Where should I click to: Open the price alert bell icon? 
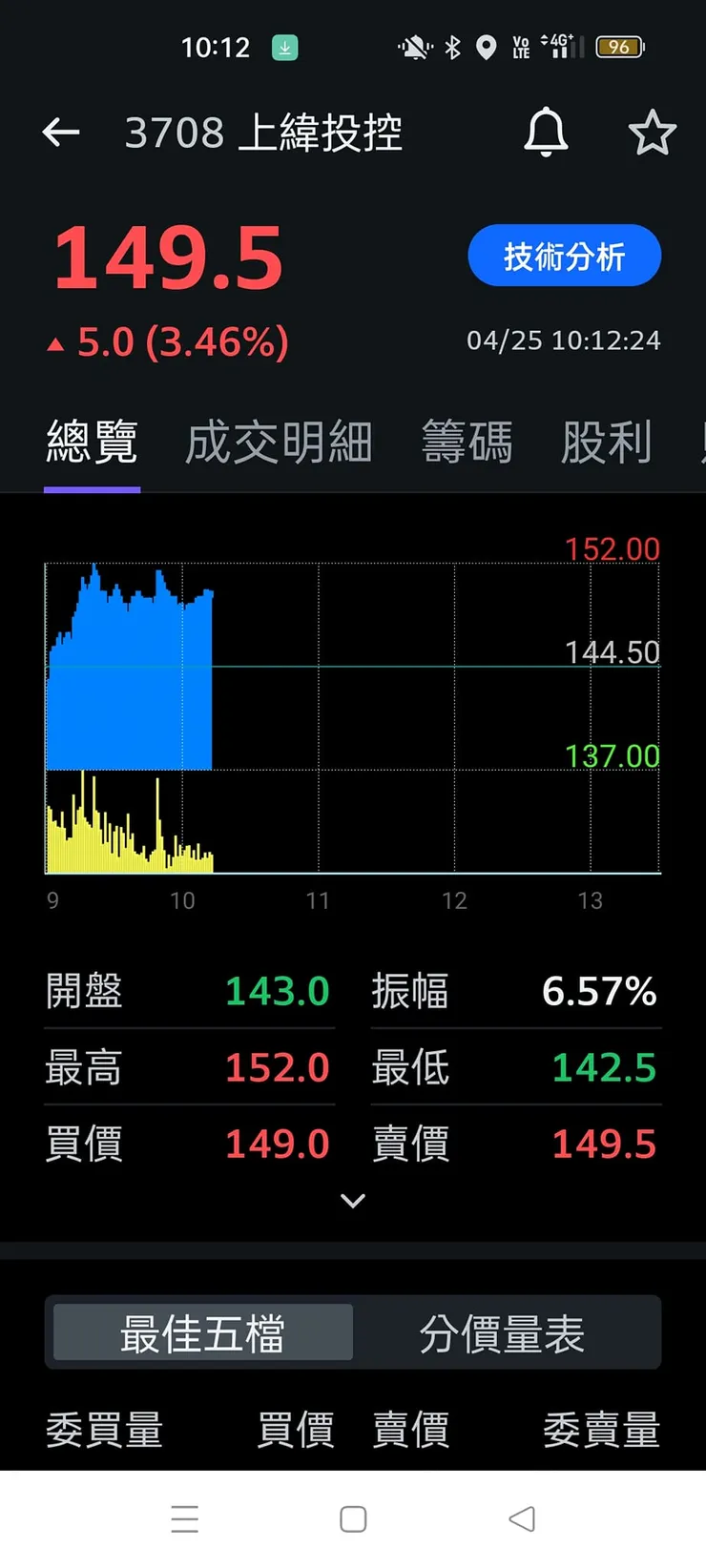pyautogui.click(x=545, y=133)
